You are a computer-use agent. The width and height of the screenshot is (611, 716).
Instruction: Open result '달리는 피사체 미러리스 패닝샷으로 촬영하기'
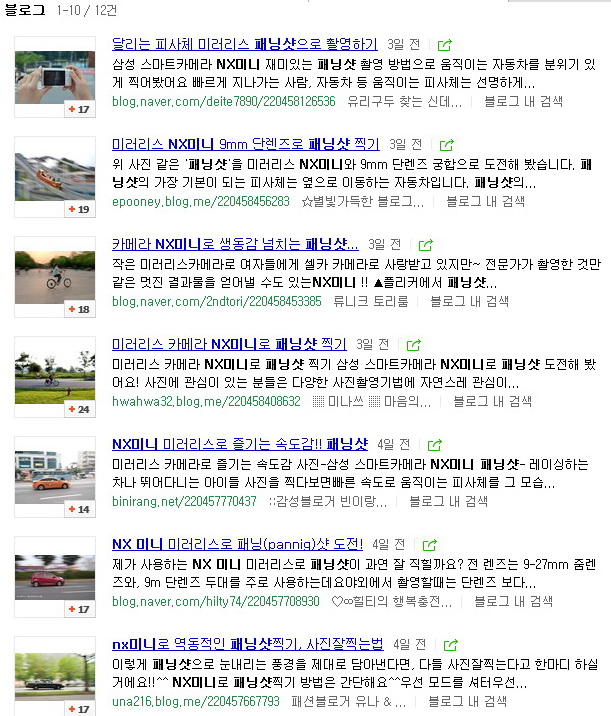[x=244, y=44]
